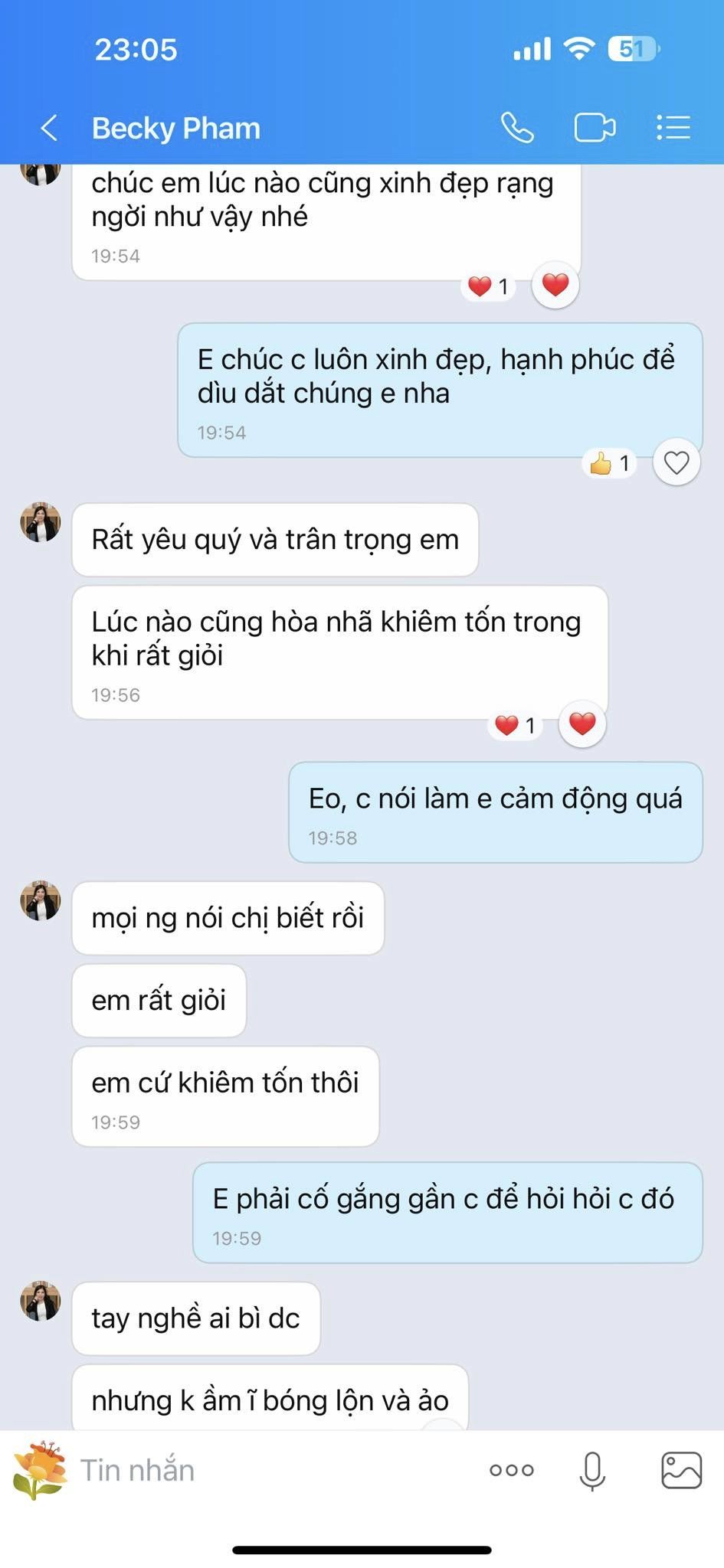Image resolution: width=724 pixels, height=1568 pixels.
Task: View heart reaction count on "rất giỏi" 19:56 message
Action: (516, 725)
